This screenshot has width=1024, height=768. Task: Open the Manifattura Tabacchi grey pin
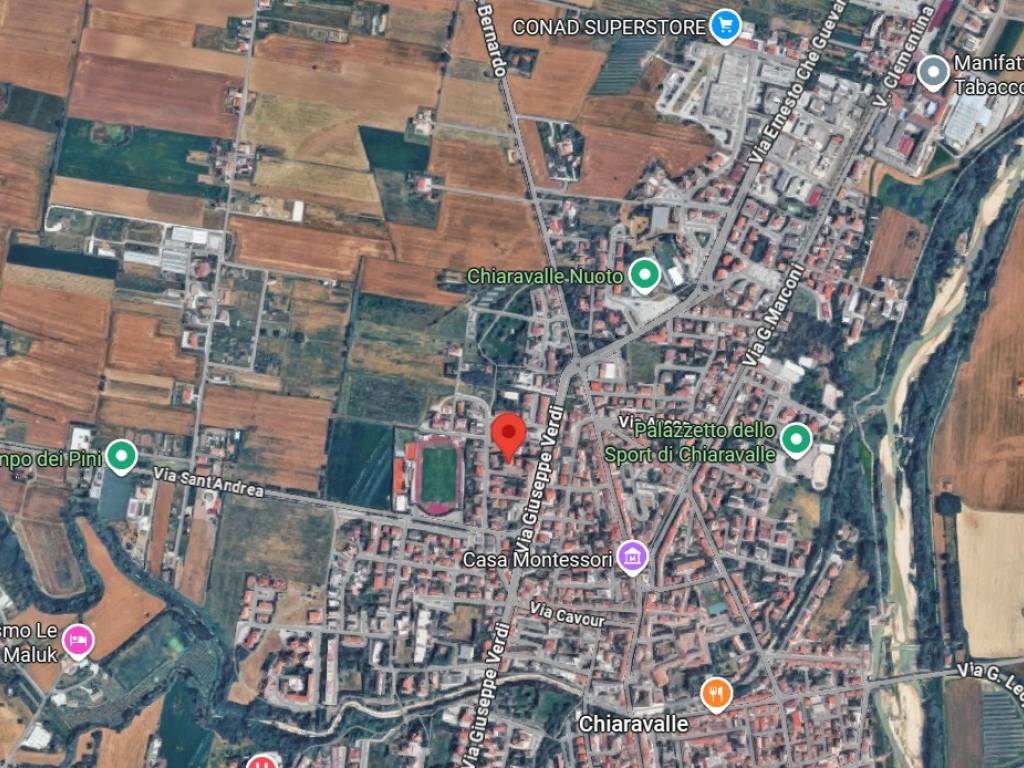click(x=933, y=72)
